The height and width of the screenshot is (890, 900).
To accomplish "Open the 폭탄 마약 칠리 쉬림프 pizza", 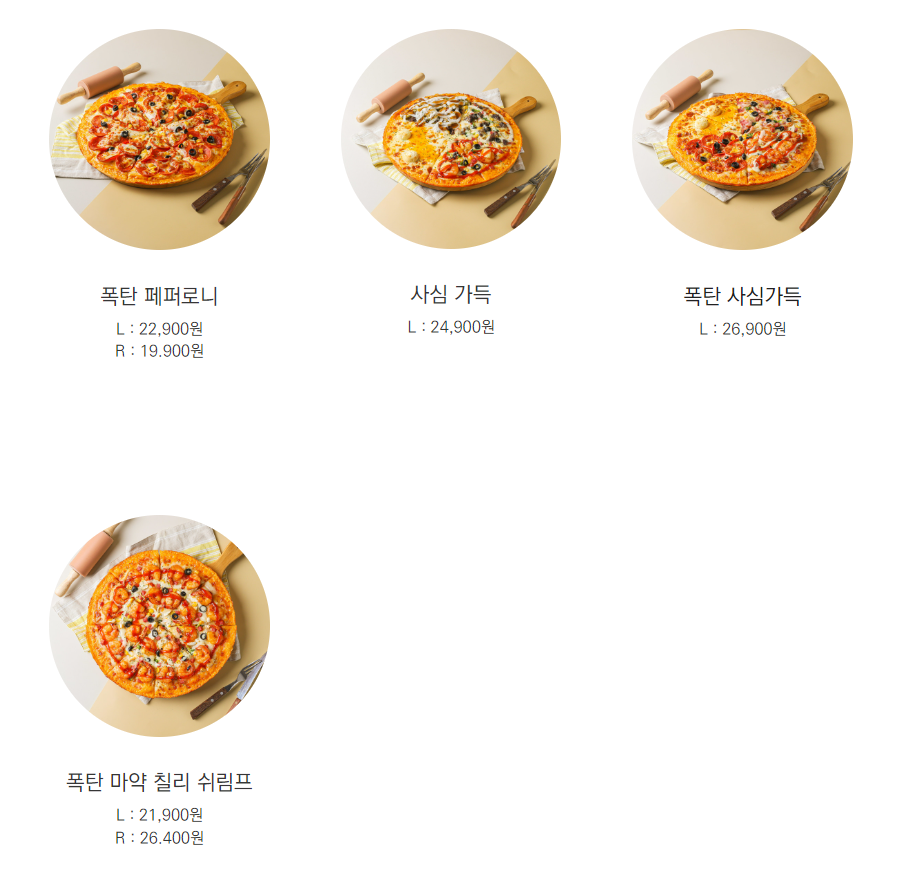I will pos(159,625).
